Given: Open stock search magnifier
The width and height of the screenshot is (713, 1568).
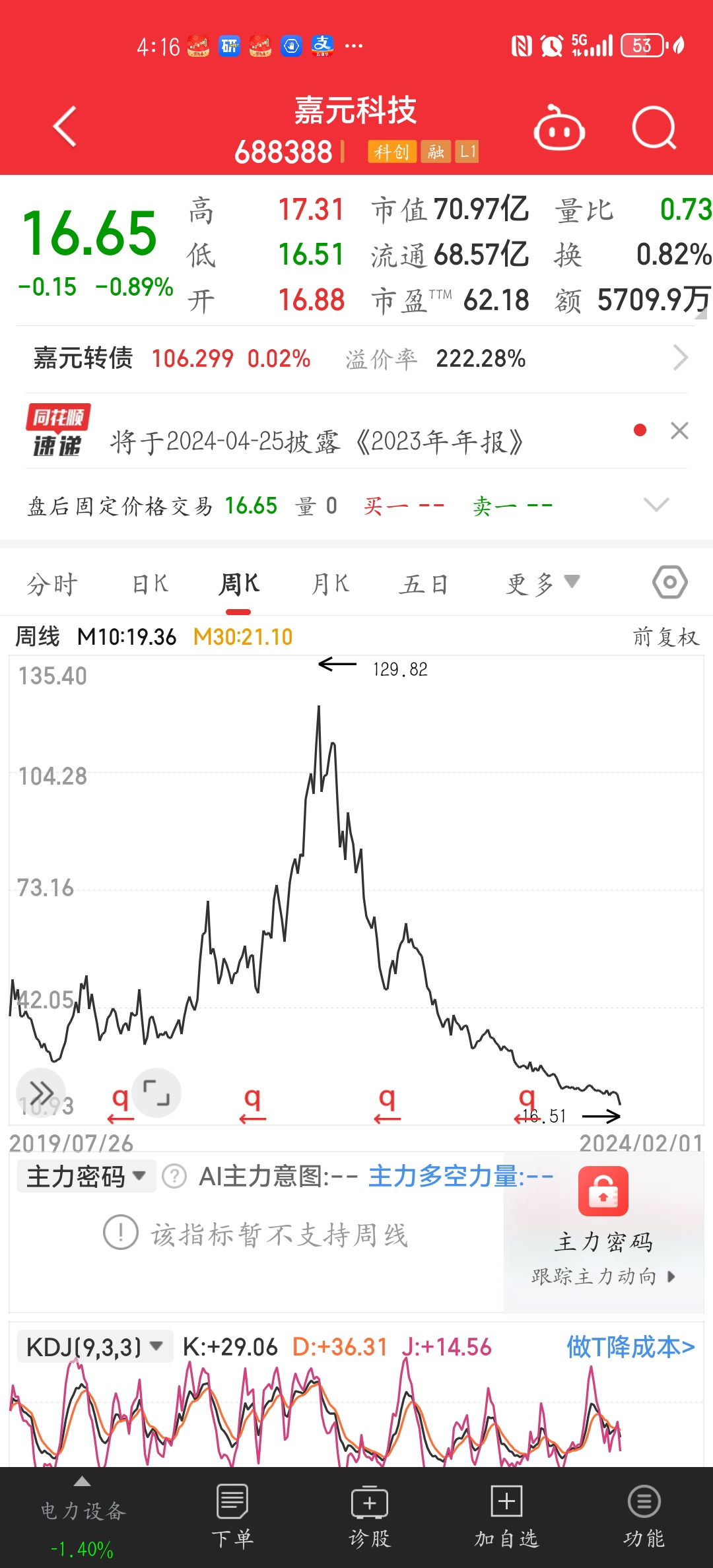Looking at the screenshot, I should tap(654, 128).
